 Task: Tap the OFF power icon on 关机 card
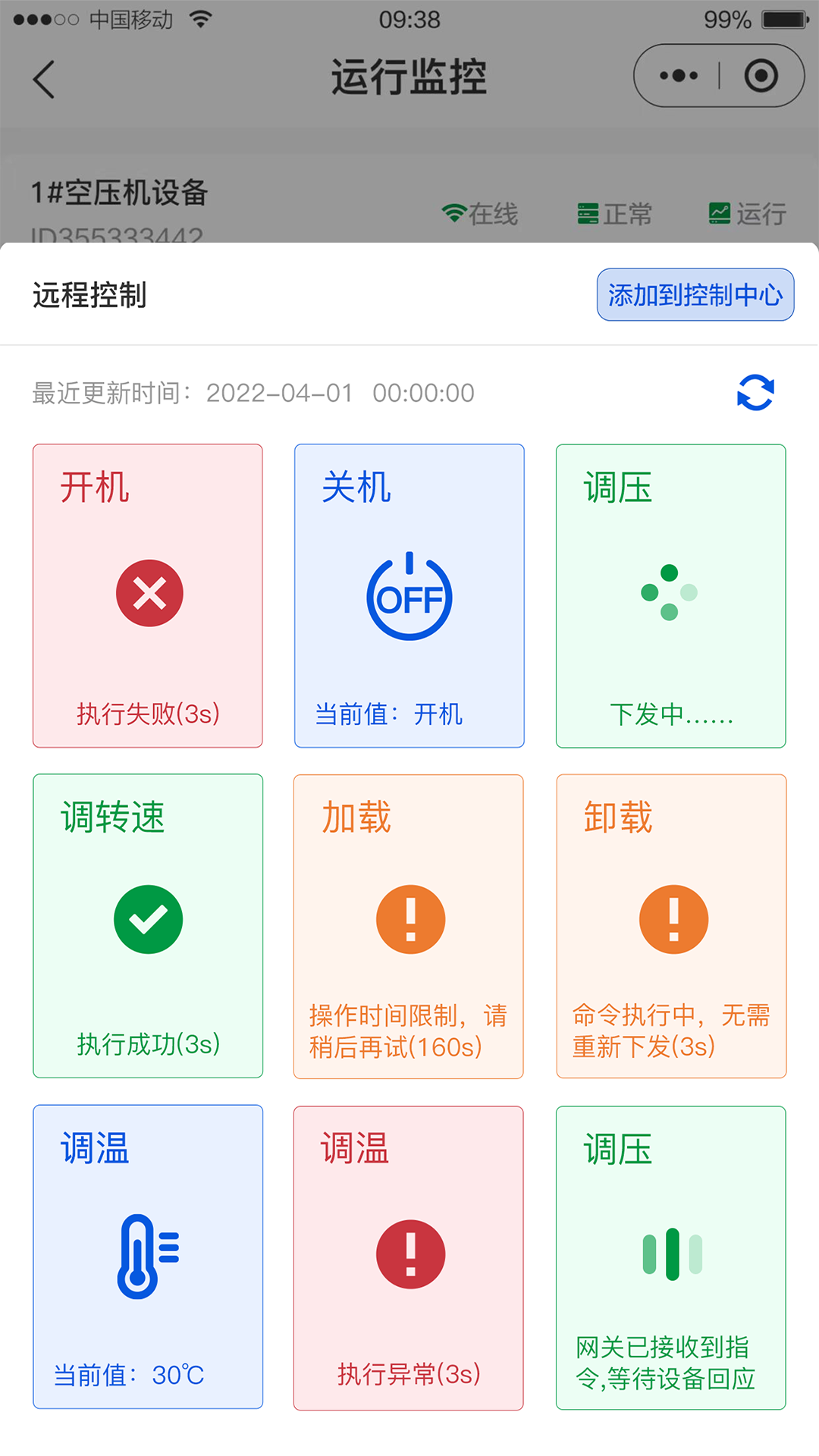click(x=409, y=595)
